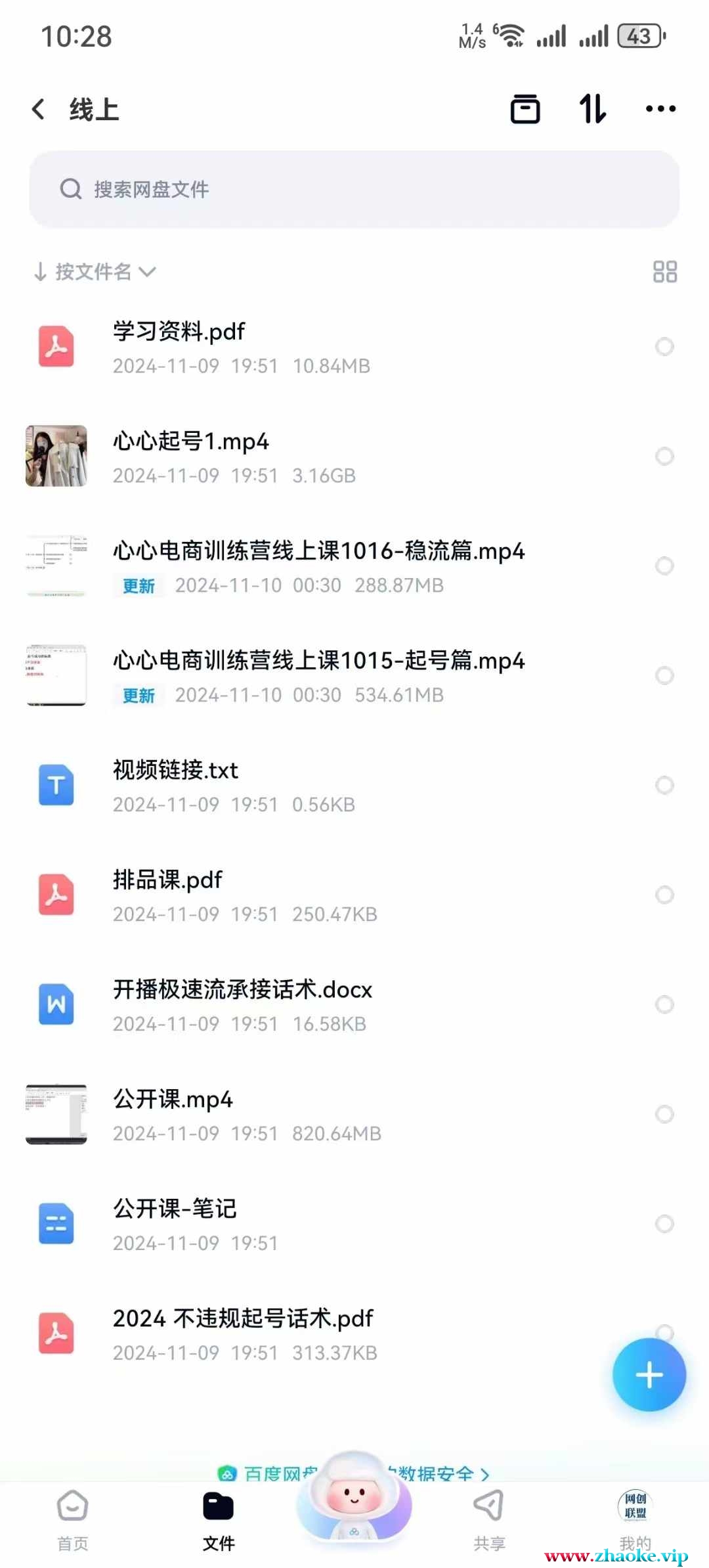Open 公开课-笔记 note
The height and width of the screenshot is (1568, 709).
click(175, 1209)
